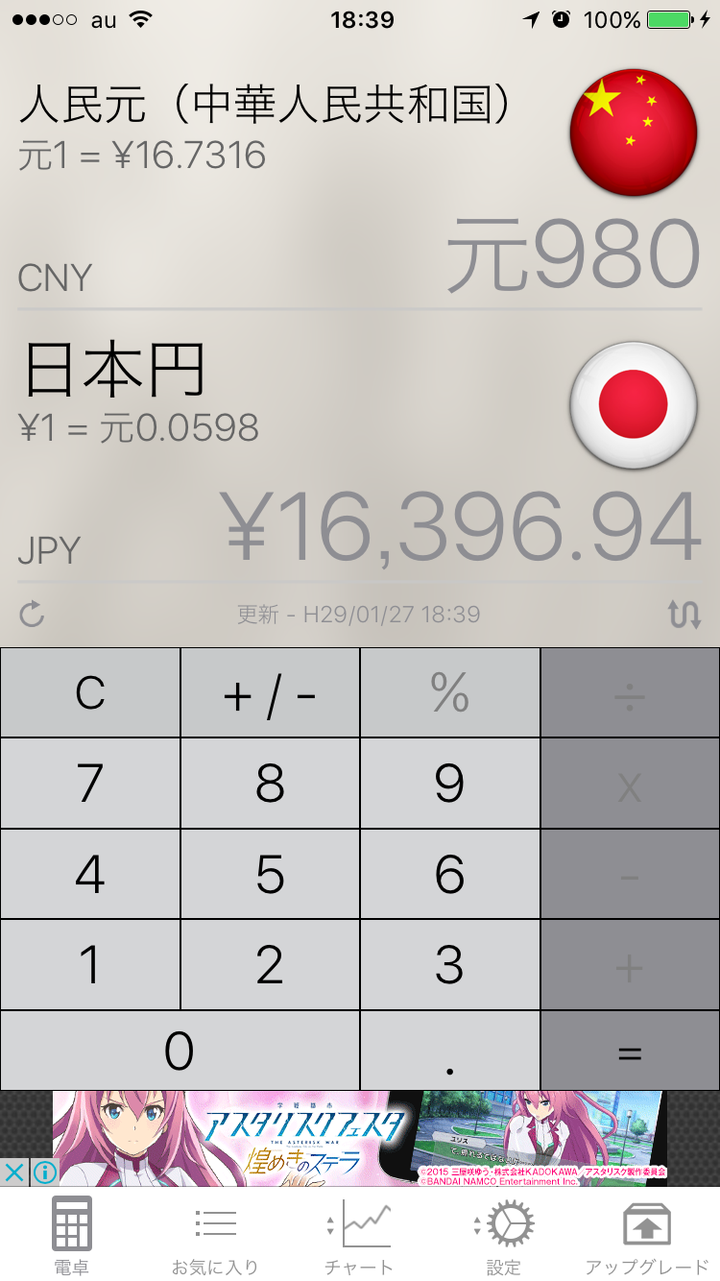Tap the equals key
The width and height of the screenshot is (720, 1281).
tap(630, 1050)
